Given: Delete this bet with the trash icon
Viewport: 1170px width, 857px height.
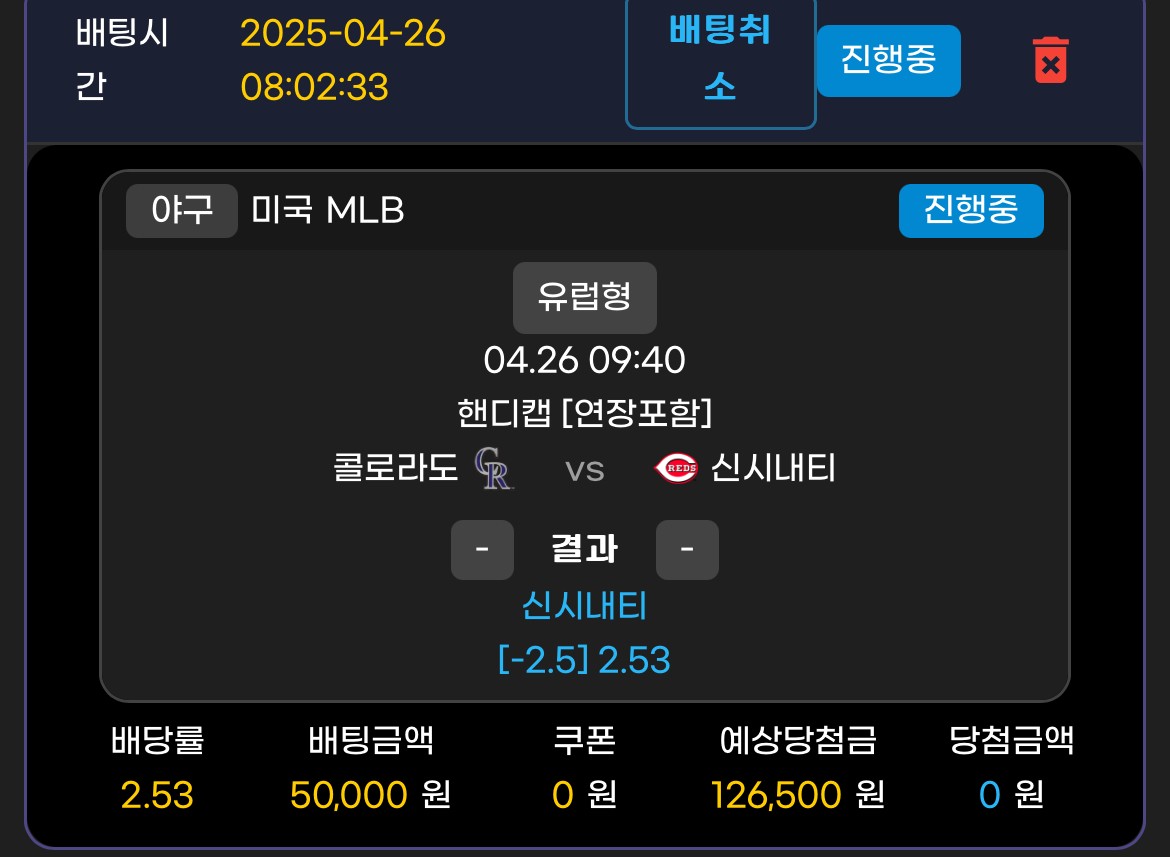Looking at the screenshot, I should [x=1050, y=60].
